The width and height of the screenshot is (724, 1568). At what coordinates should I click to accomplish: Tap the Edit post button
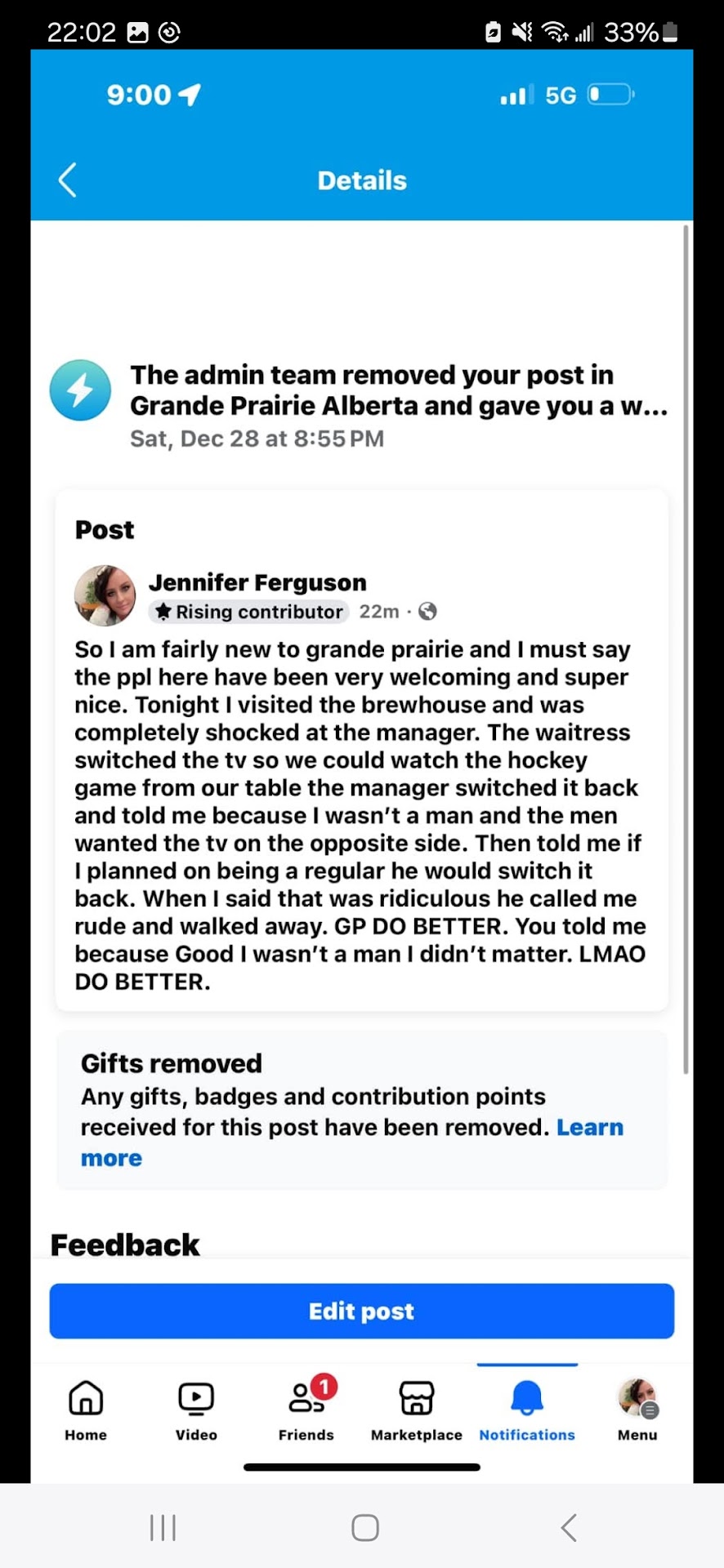(361, 1311)
